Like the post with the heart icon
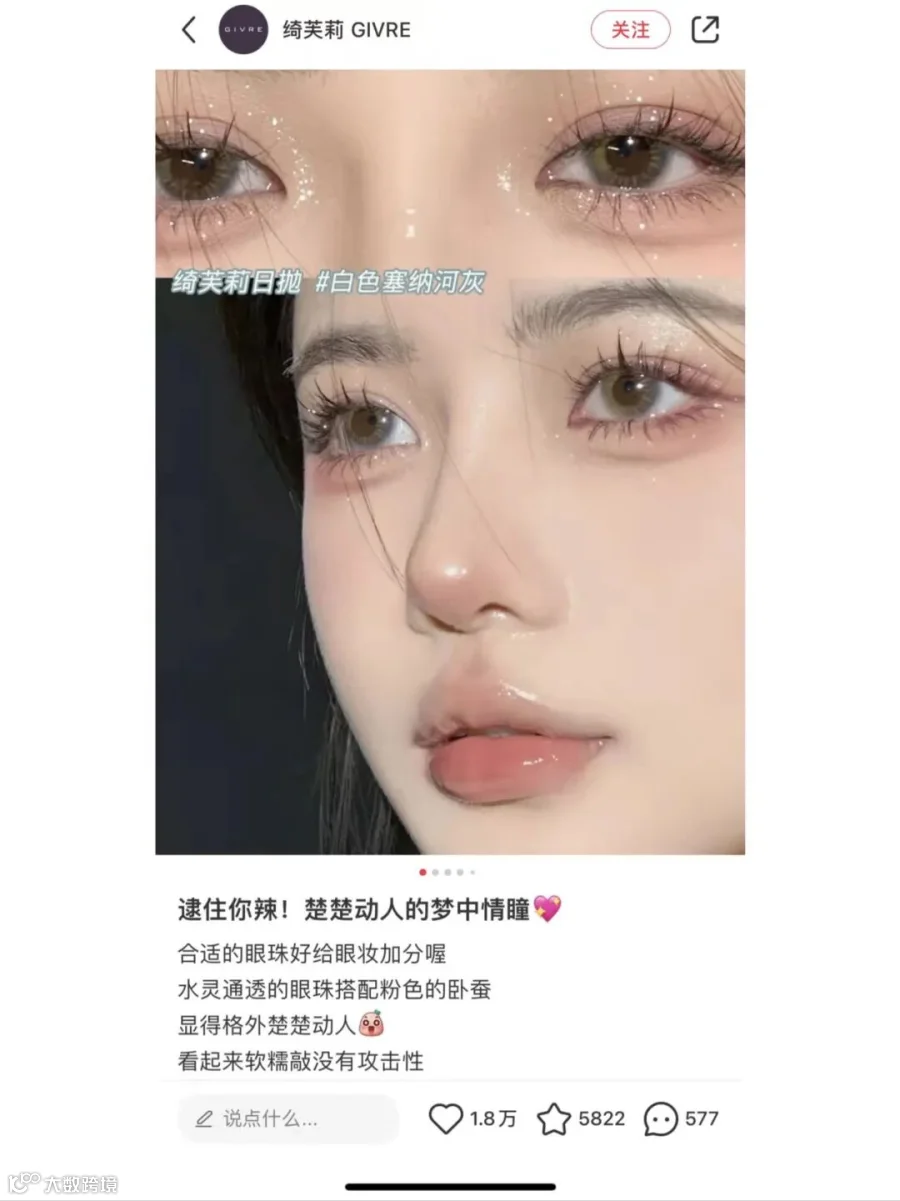Screen dimensions: 900x1201 click(x=446, y=1119)
